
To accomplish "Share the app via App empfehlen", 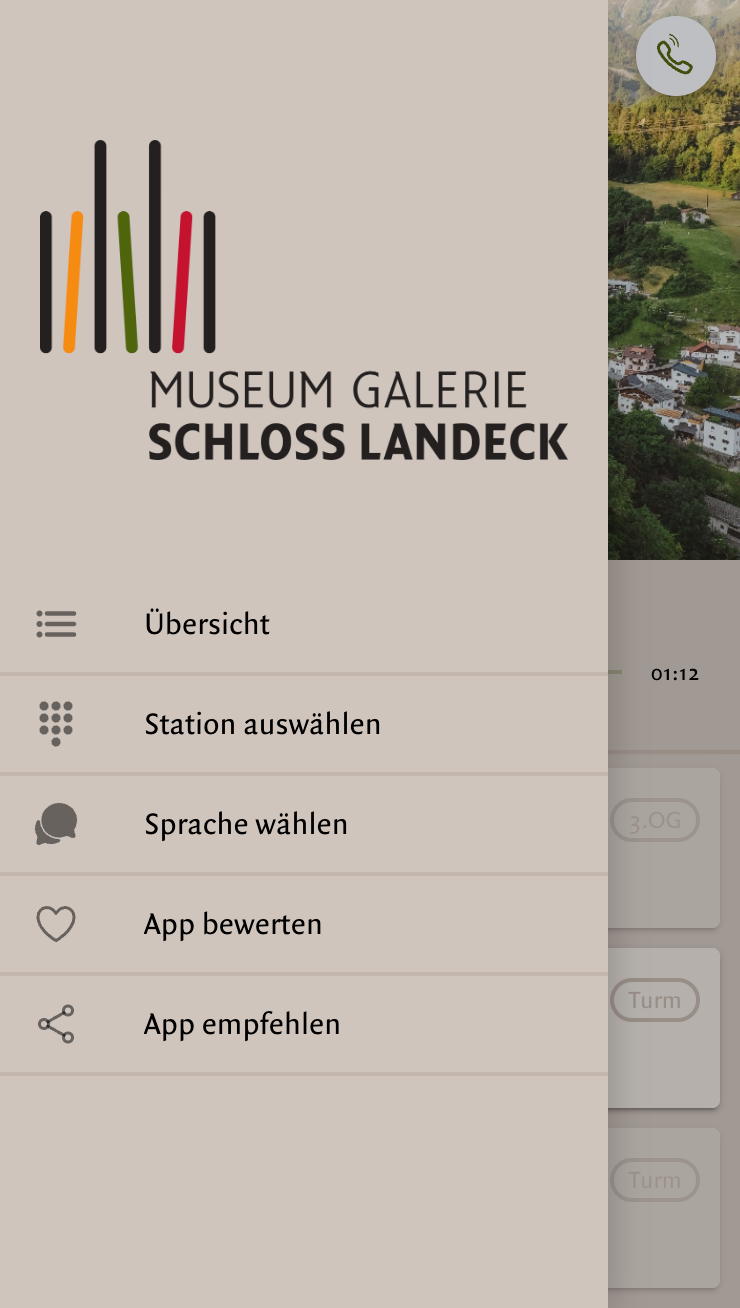I will tap(242, 1024).
